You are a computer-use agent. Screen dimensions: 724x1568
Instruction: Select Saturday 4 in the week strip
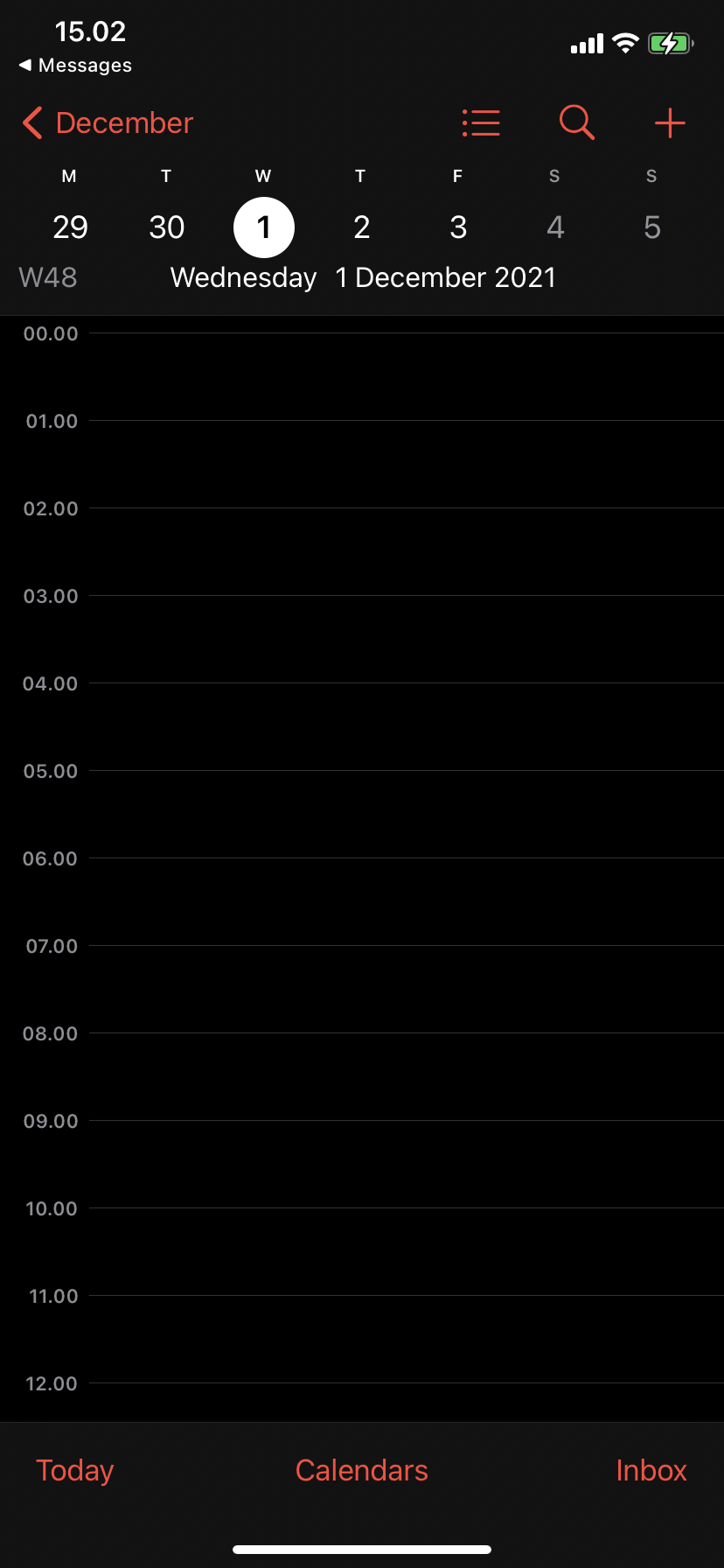(x=555, y=227)
